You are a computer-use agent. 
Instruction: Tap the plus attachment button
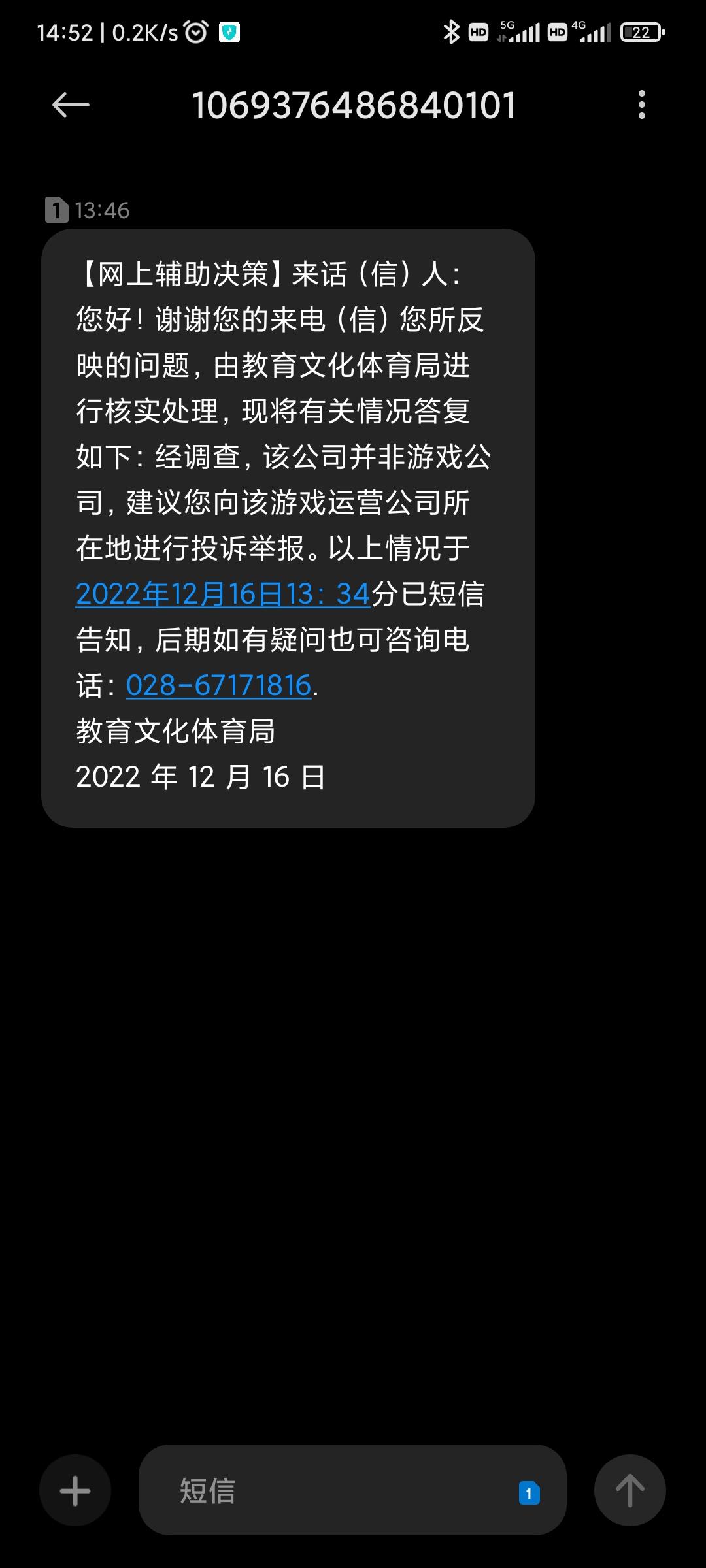tap(75, 1490)
